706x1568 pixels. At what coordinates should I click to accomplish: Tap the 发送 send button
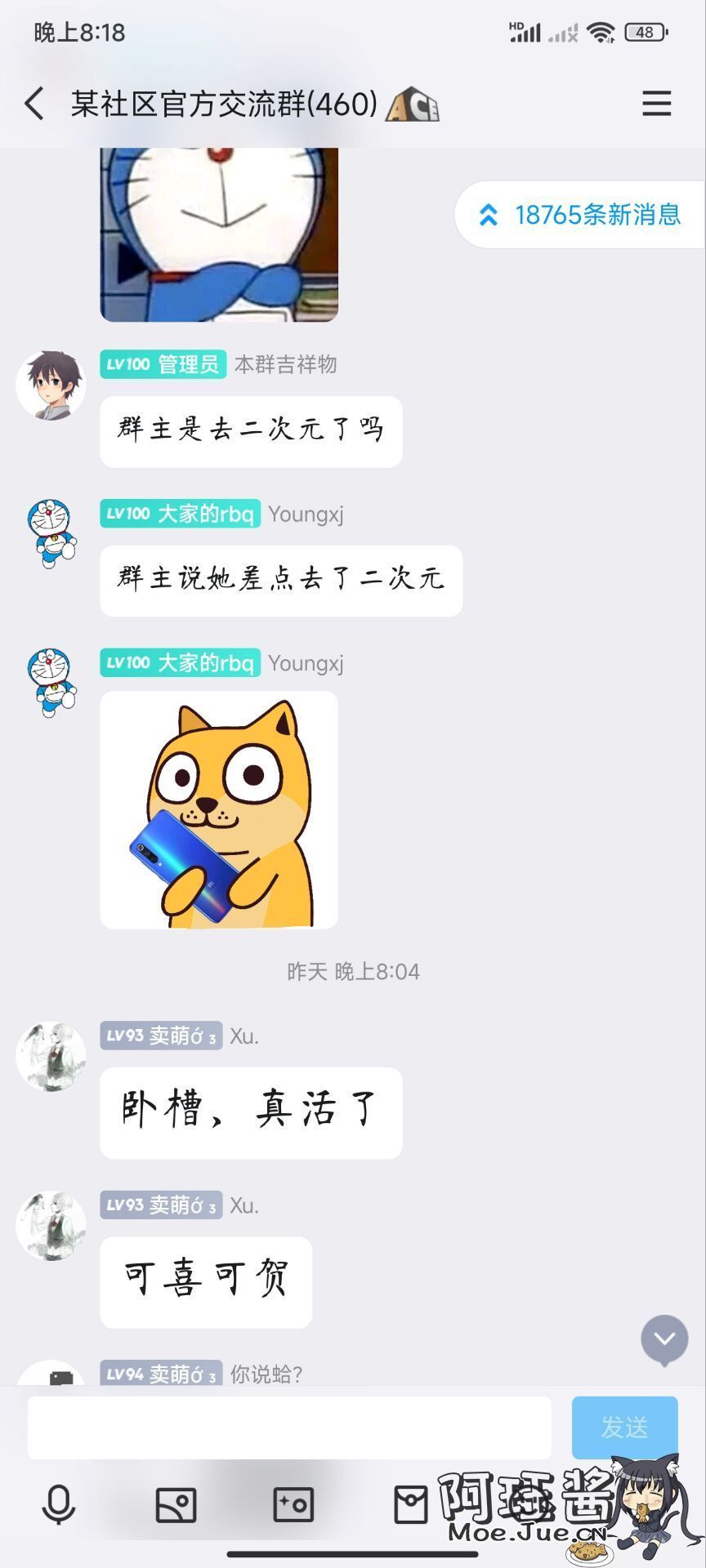[x=624, y=1428]
